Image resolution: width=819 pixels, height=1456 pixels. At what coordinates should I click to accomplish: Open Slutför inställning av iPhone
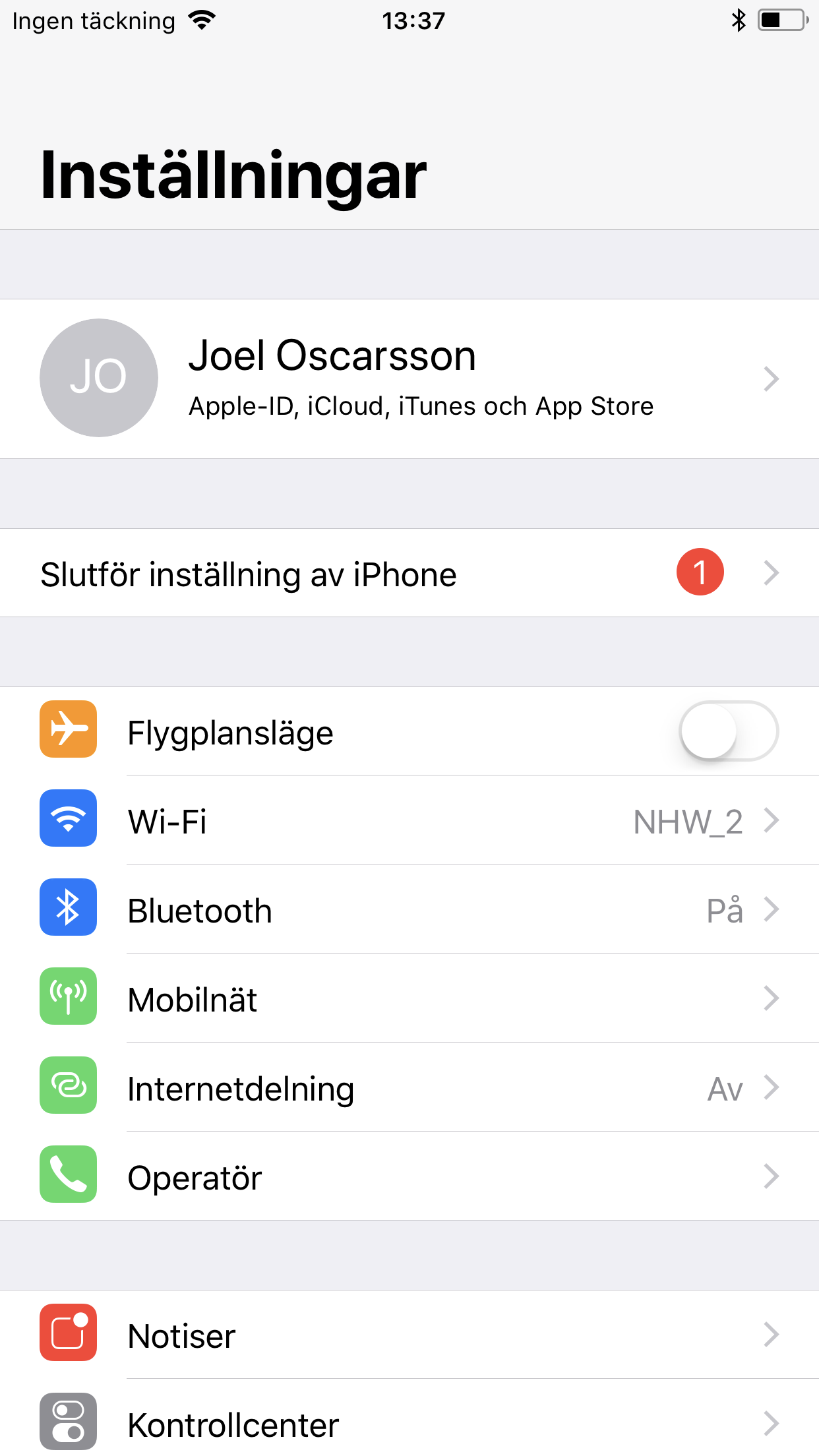pos(409,573)
